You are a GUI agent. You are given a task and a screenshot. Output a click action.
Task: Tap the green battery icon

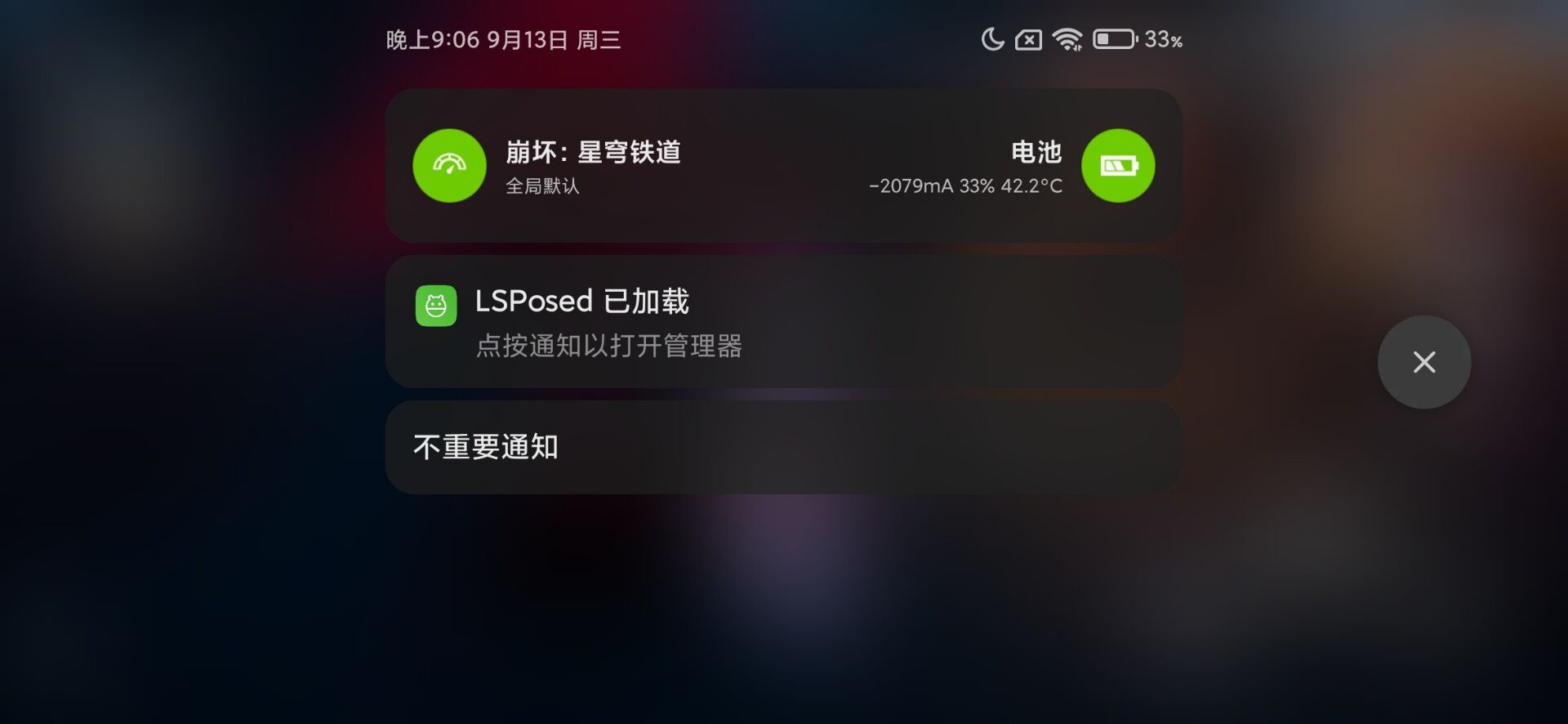[x=1117, y=166]
